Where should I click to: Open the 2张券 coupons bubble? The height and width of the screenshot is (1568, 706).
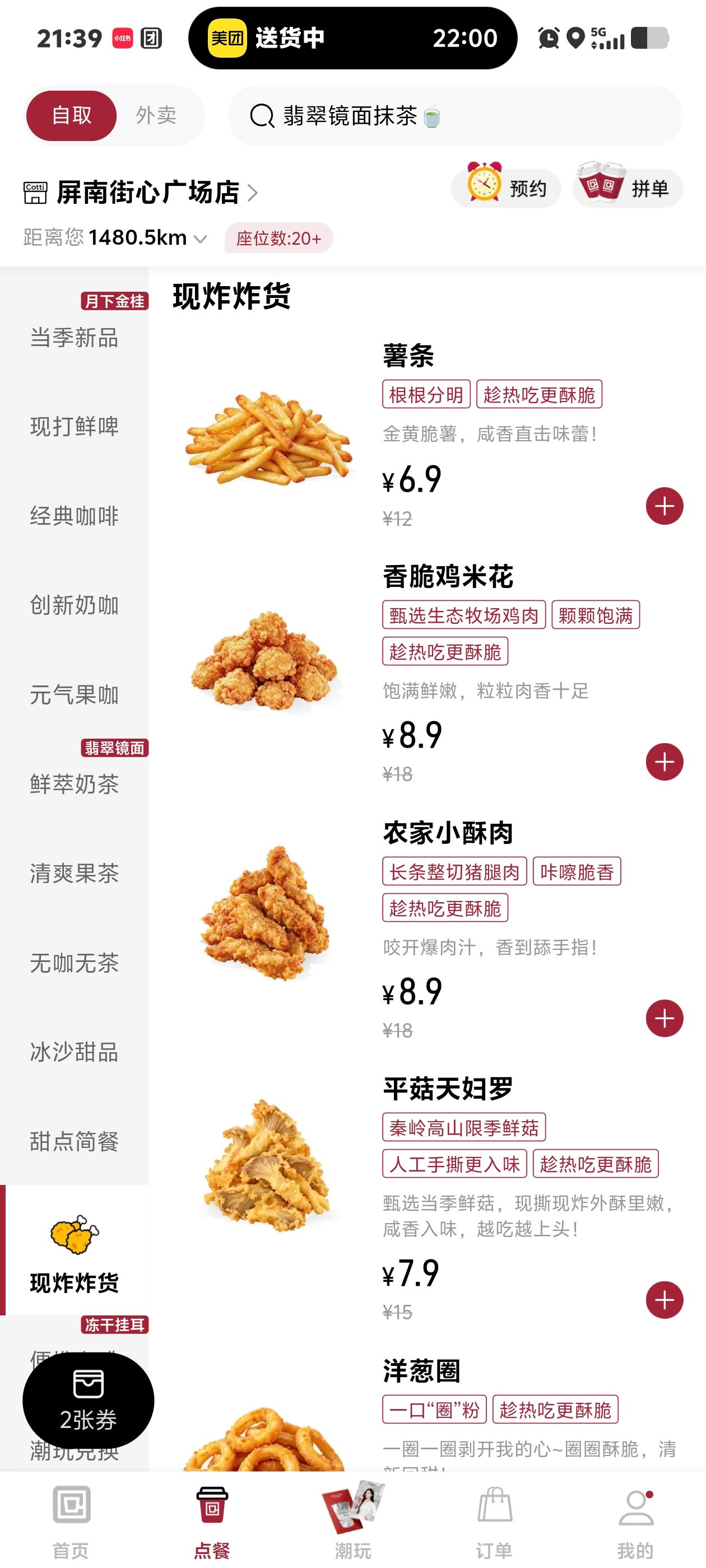(89, 1401)
